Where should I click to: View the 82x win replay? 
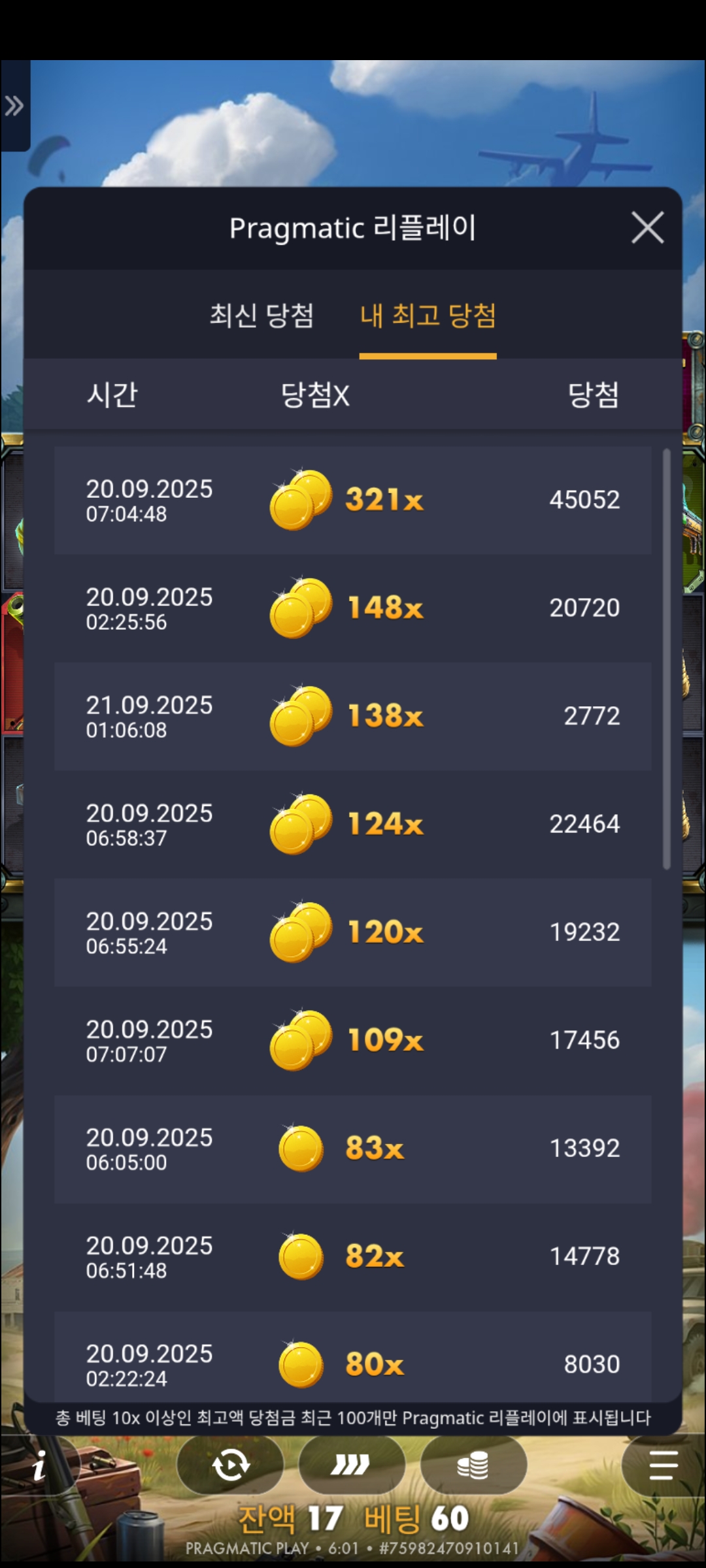[352, 1256]
